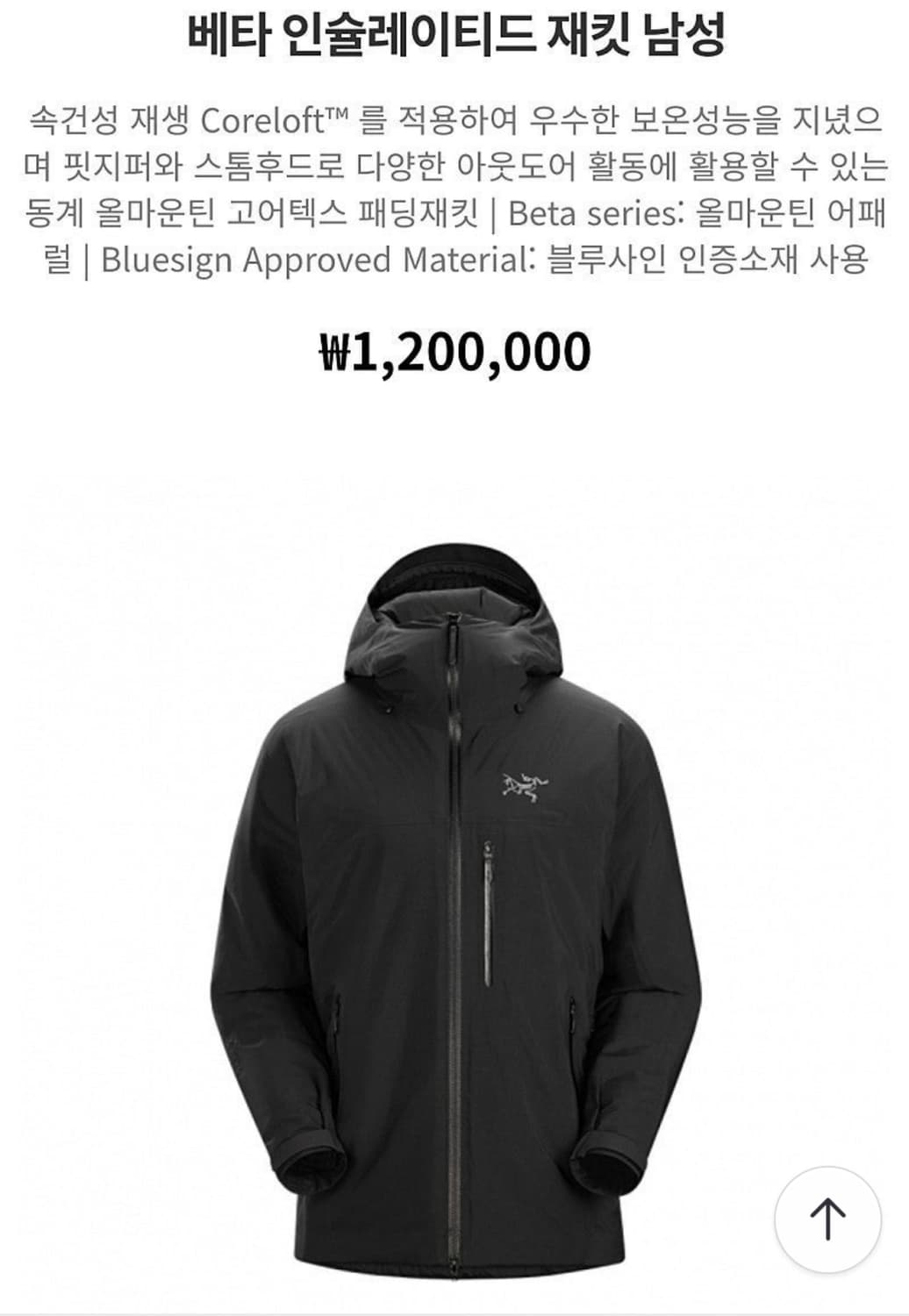Screen dimensions: 909x1316
Task: Click the left hand pocket zipper on the jacket
Action: click(x=342, y=1018)
